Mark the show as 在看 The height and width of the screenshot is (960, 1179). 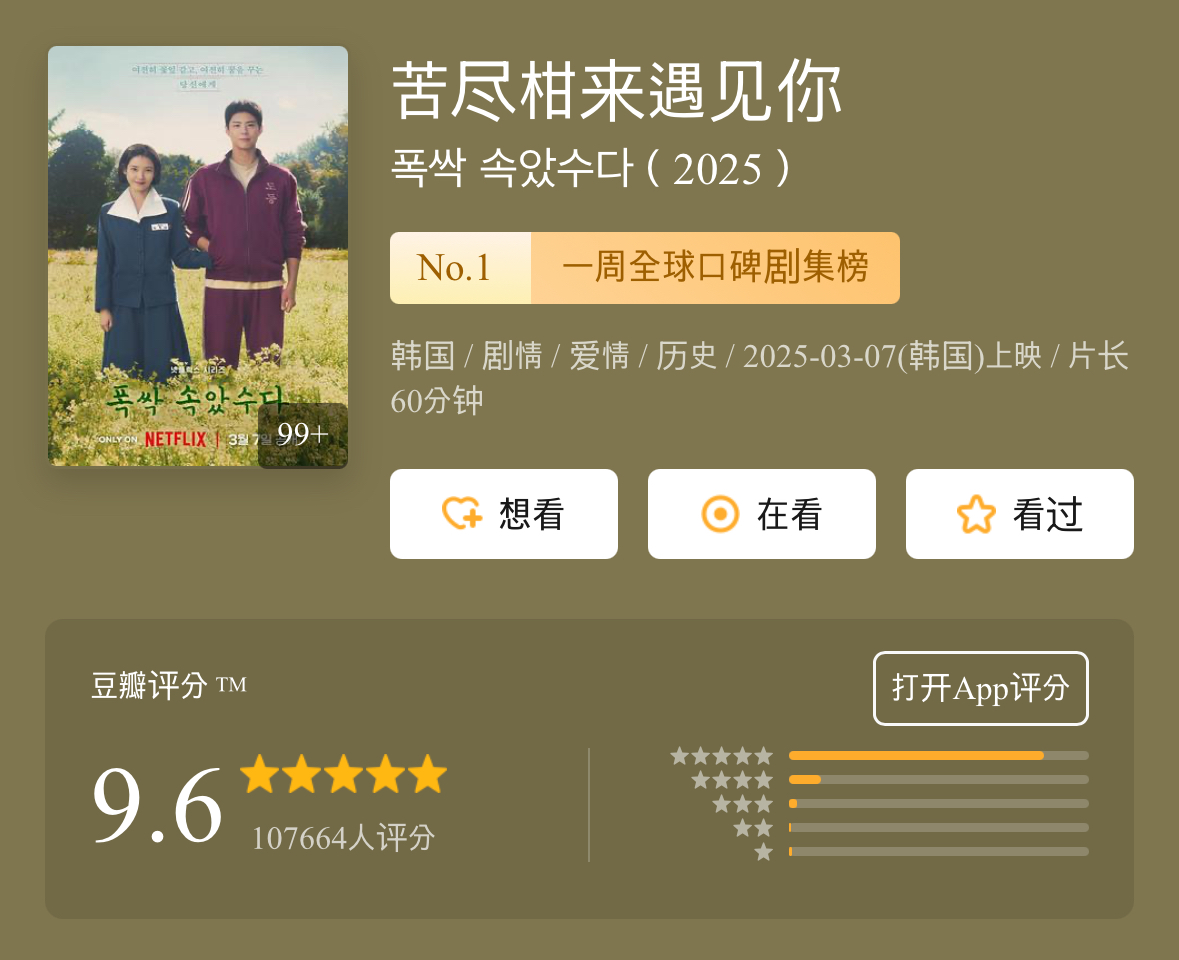click(761, 514)
